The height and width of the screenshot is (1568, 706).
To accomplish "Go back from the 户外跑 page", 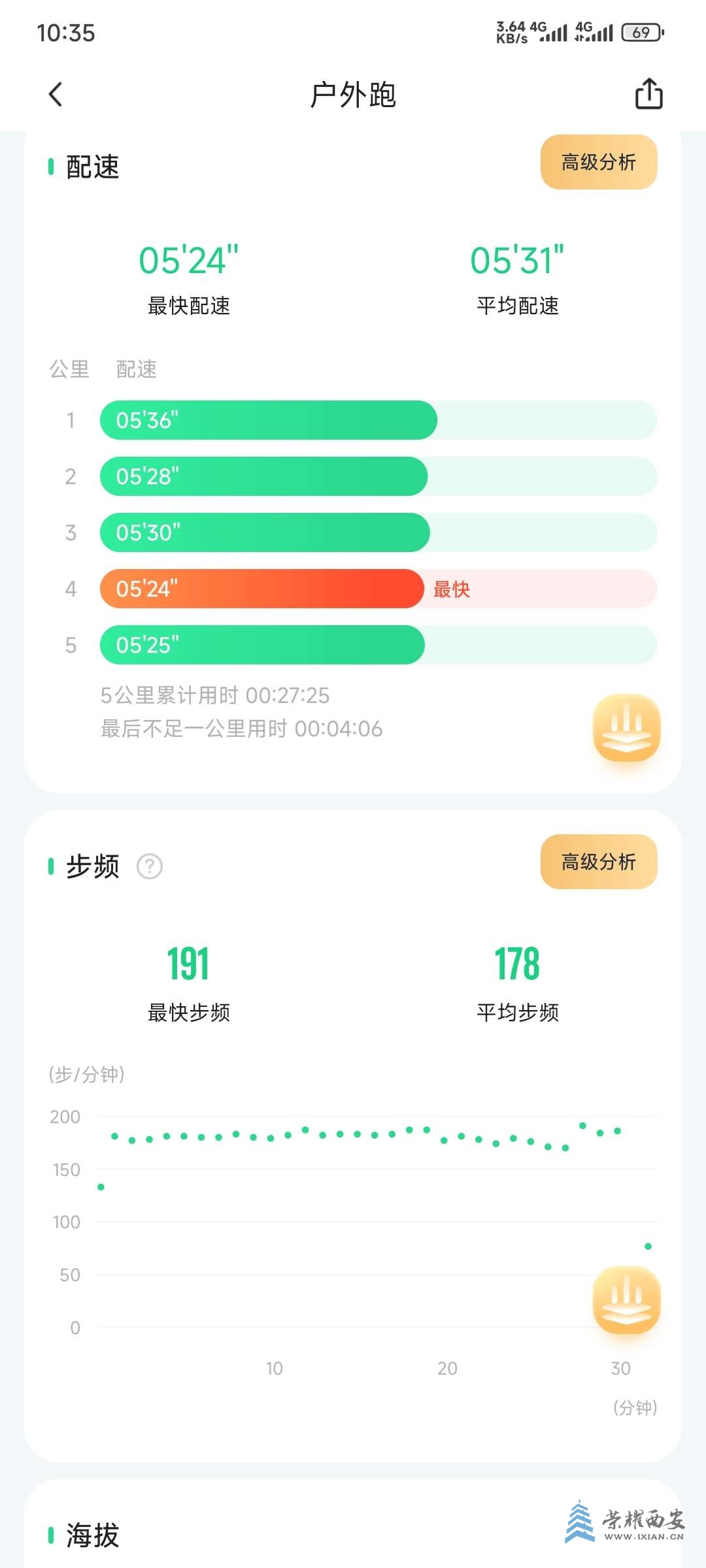I will pos(56,95).
